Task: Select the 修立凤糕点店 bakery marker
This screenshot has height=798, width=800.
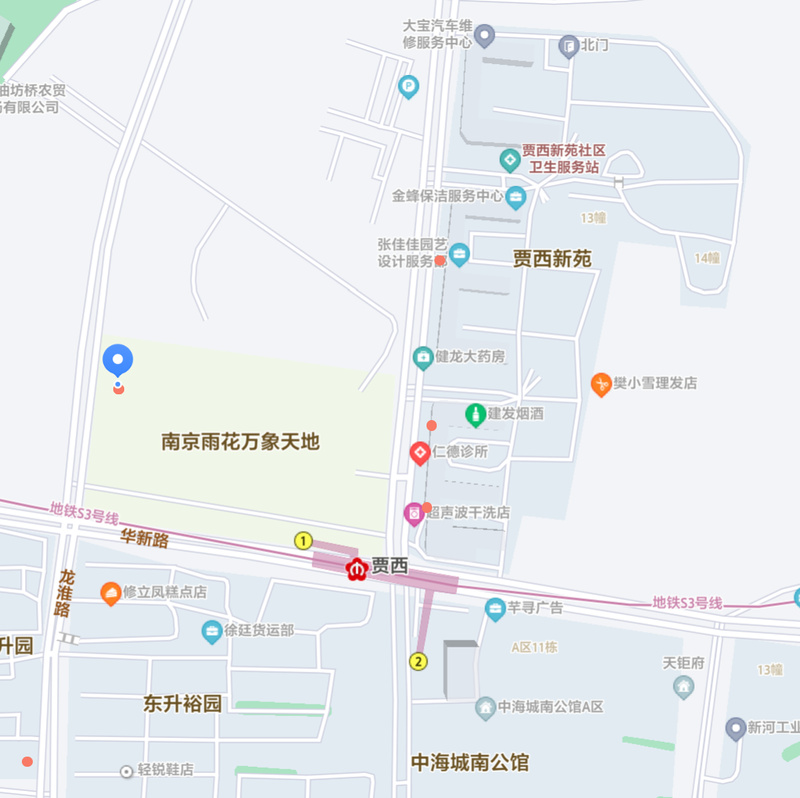Action: pos(111,592)
